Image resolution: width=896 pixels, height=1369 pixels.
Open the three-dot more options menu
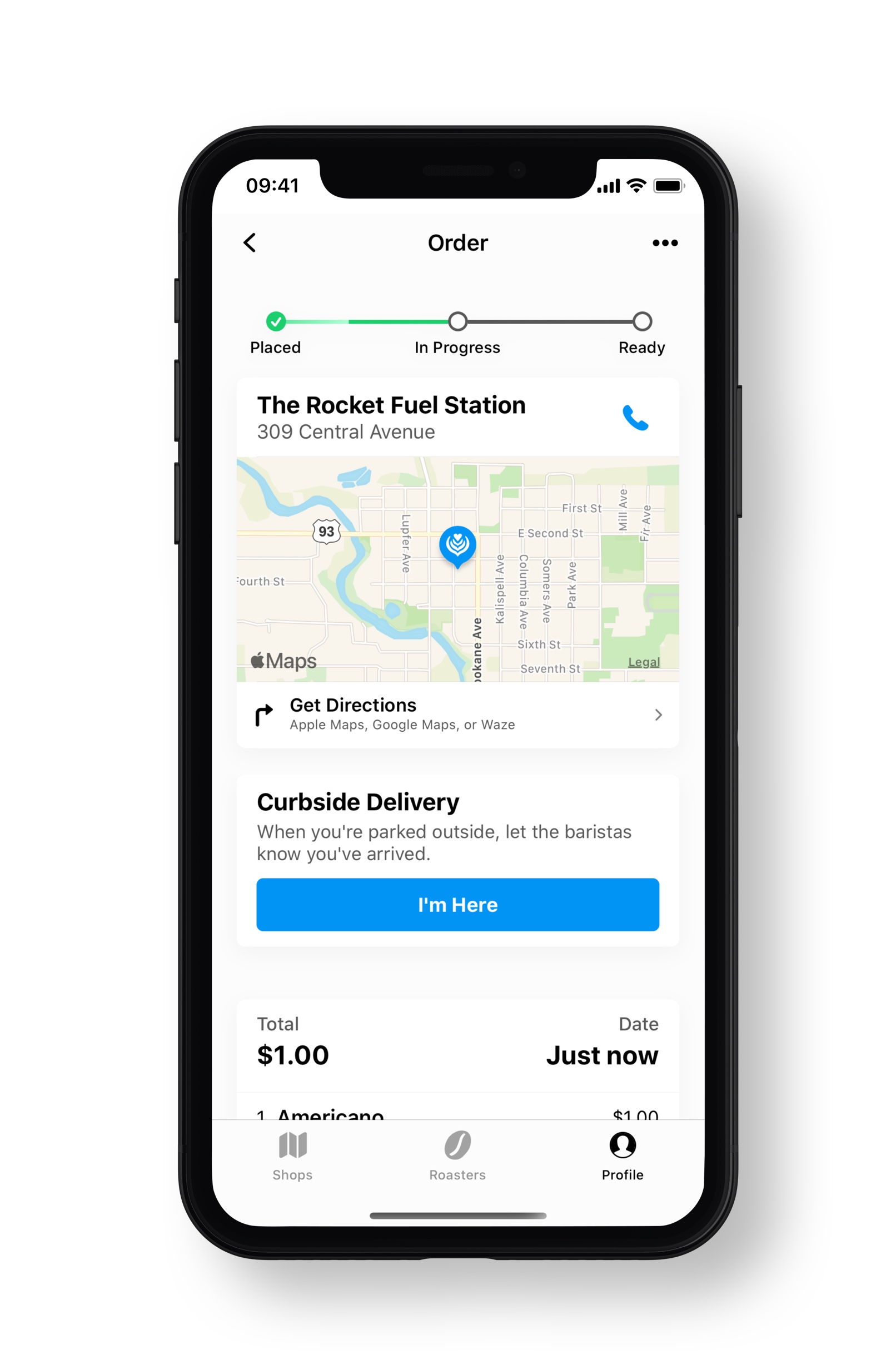click(x=665, y=243)
